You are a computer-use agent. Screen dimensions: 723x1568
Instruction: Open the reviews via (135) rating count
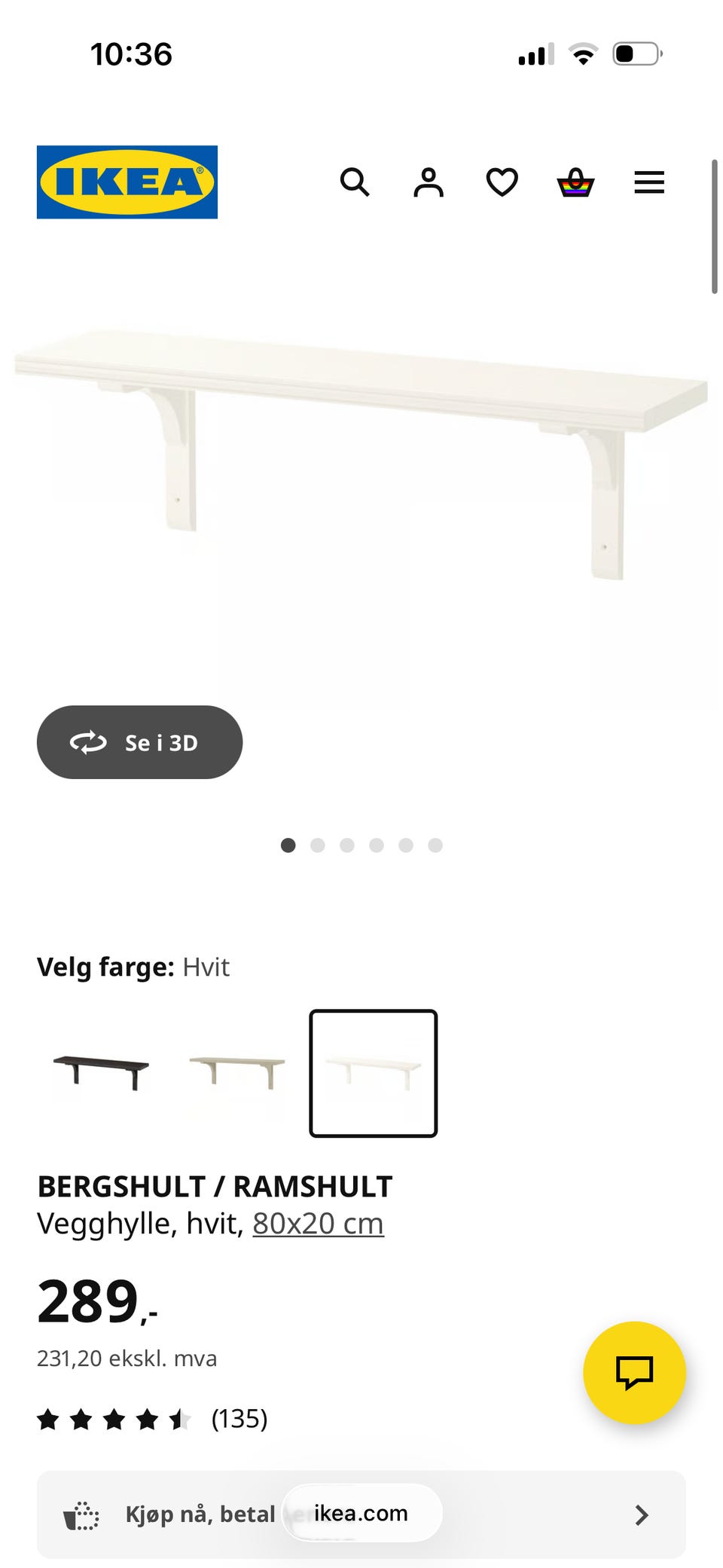tap(239, 1420)
